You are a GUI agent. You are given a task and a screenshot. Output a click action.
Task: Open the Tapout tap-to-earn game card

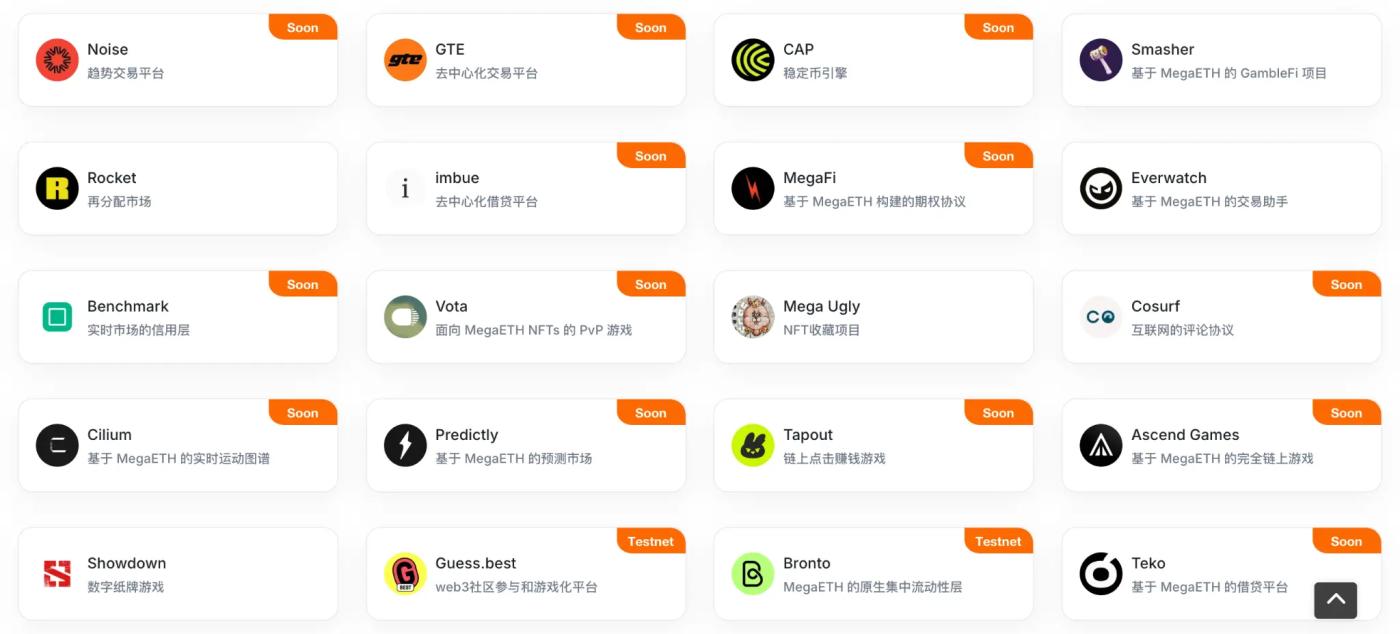(x=873, y=445)
